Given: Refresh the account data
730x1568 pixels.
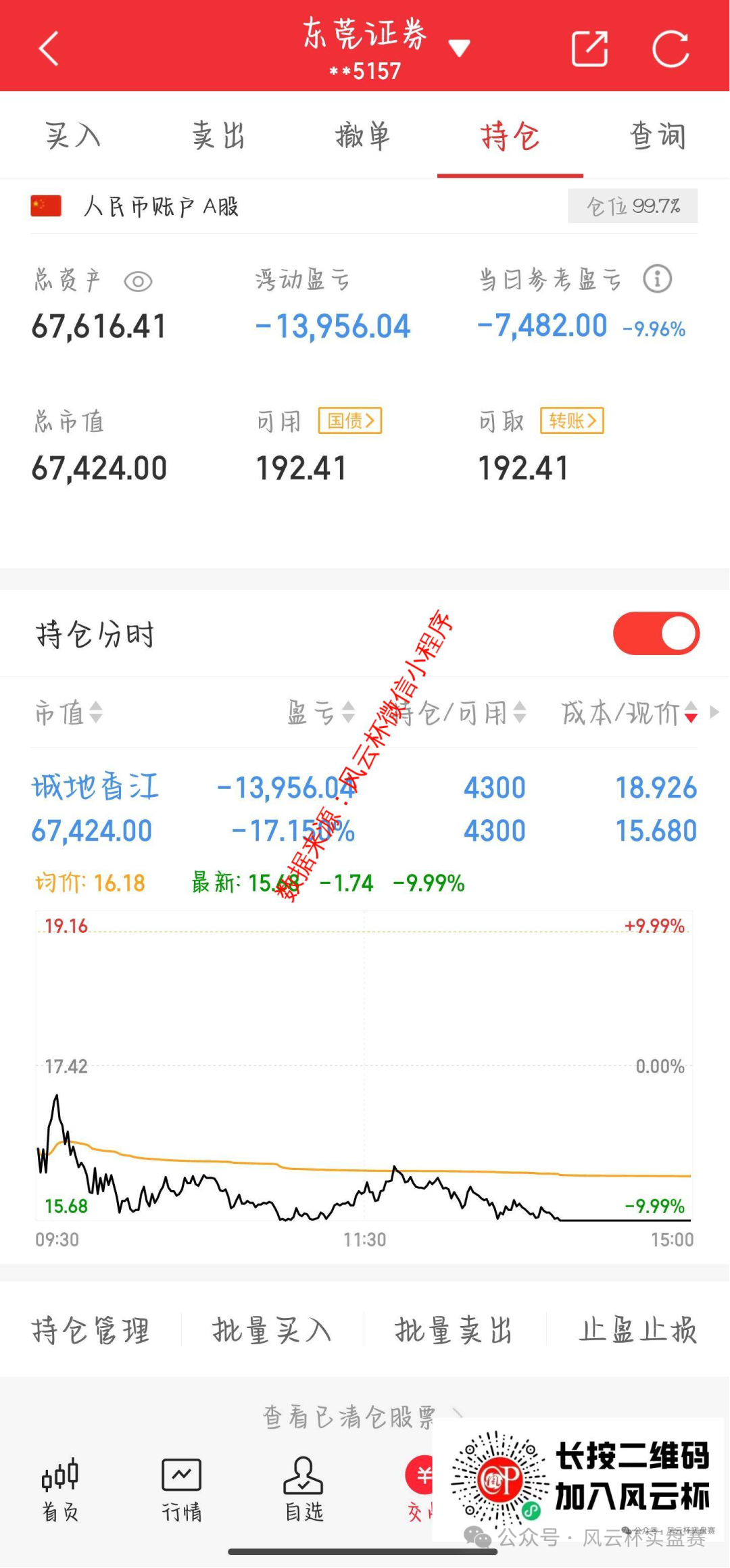Looking at the screenshot, I should point(671,49).
